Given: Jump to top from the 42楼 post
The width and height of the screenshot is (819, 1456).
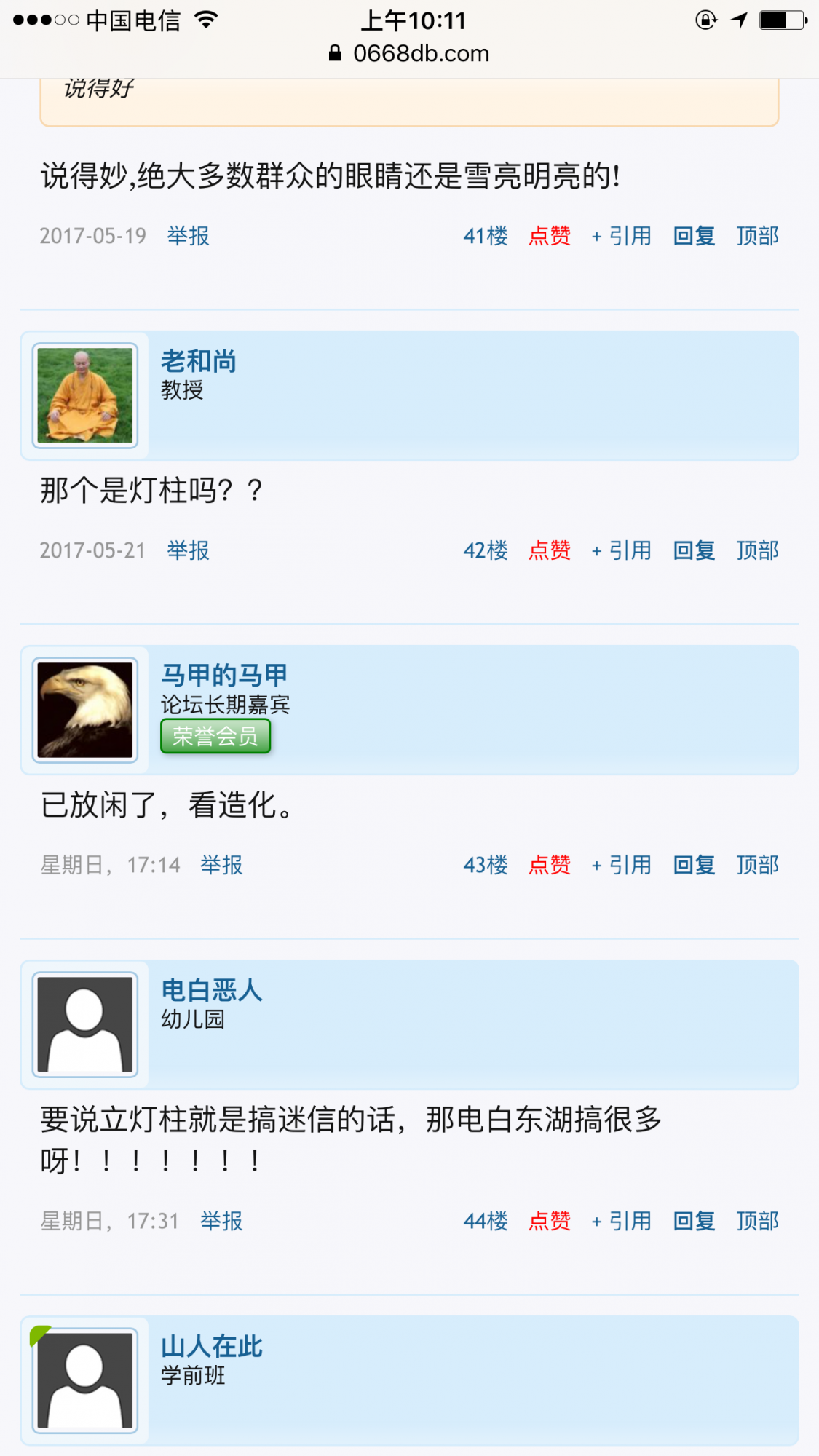Looking at the screenshot, I should pos(757,550).
